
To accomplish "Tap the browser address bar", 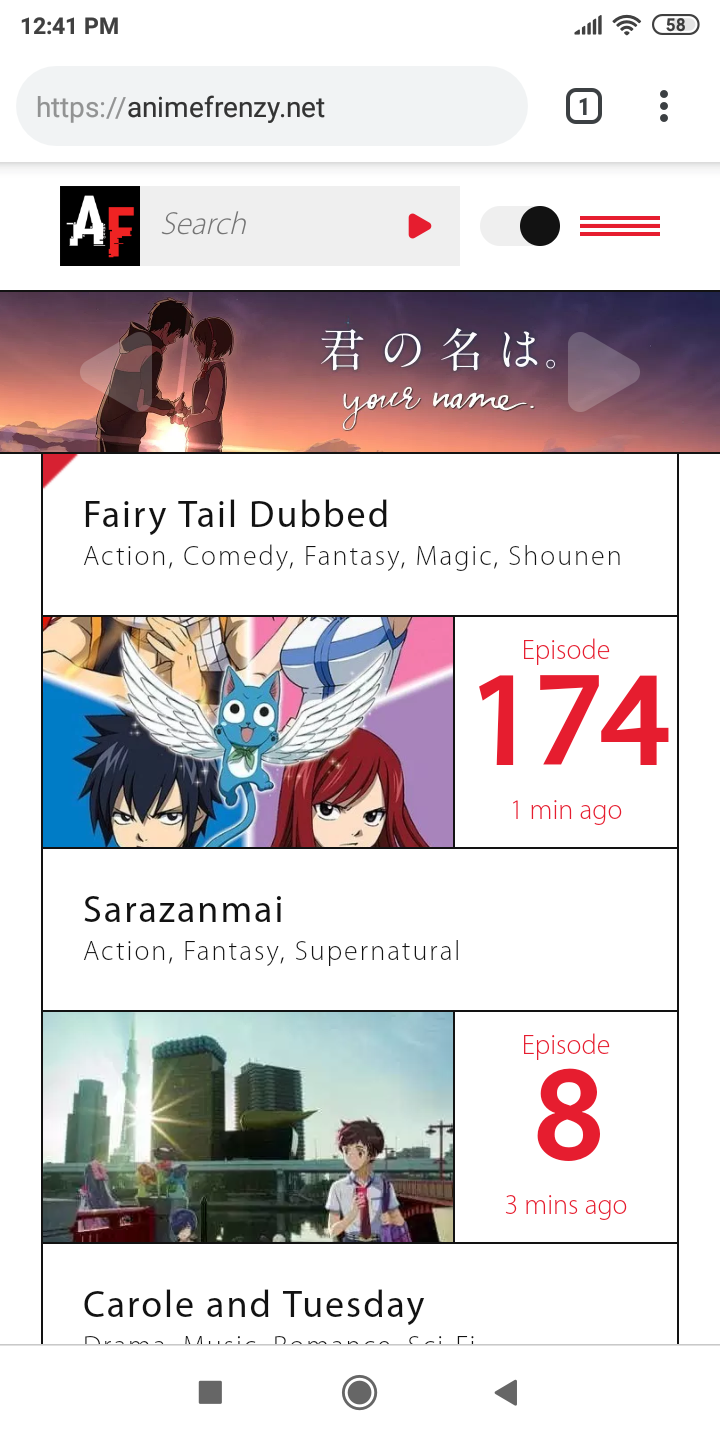I will click(x=270, y=107).
